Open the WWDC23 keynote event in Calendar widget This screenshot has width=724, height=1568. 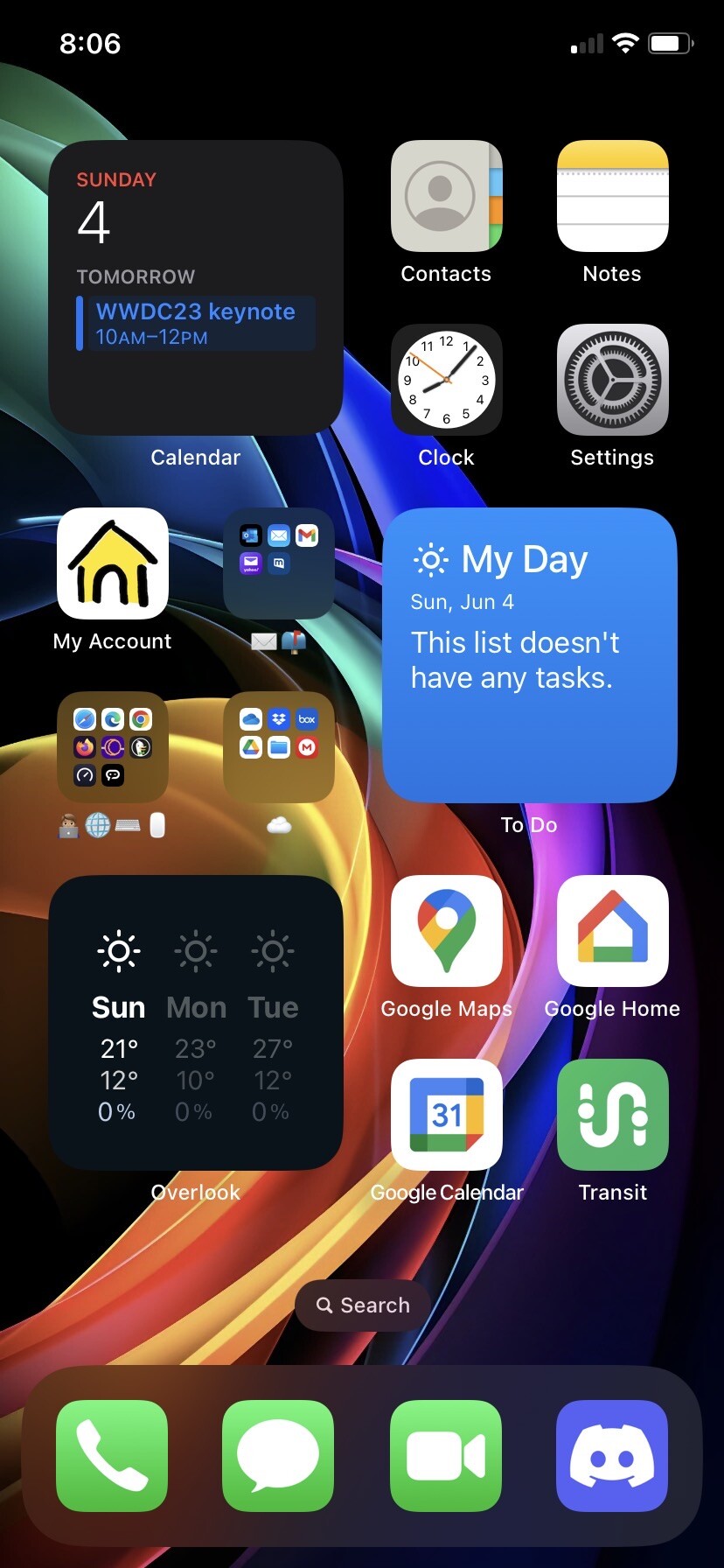tap(196, 323)
